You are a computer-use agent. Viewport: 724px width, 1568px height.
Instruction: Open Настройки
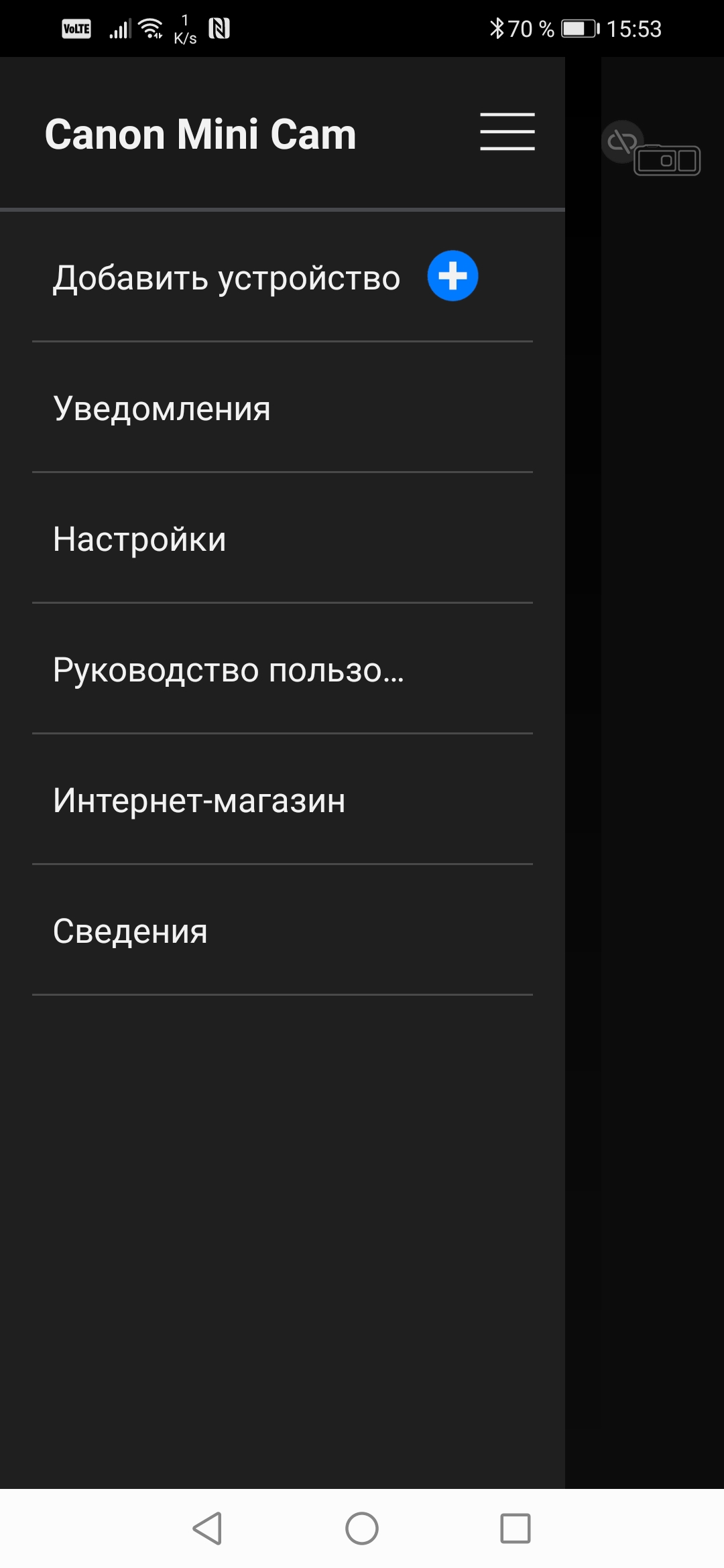click(x=140, y=539)
